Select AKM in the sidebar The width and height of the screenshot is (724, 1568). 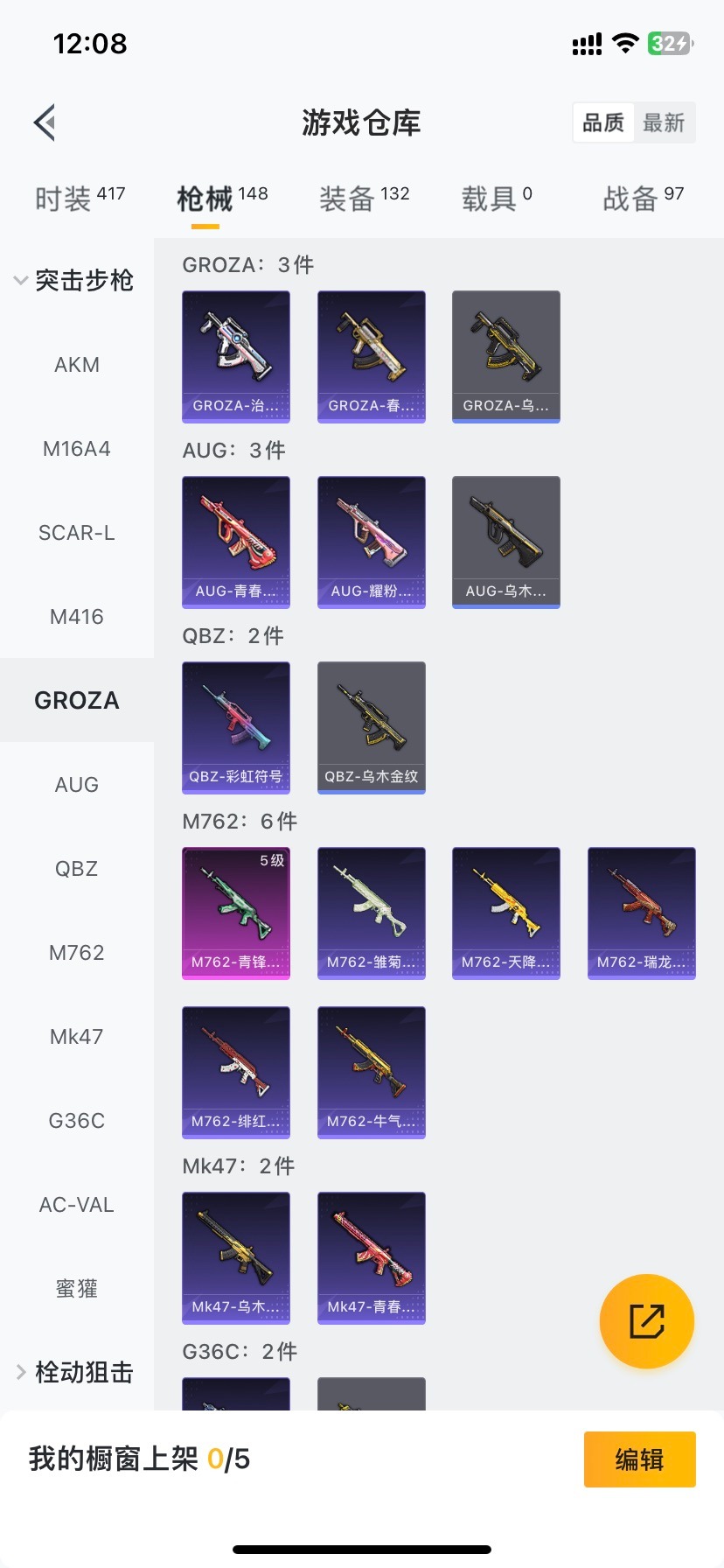click(x=77, y=365)
